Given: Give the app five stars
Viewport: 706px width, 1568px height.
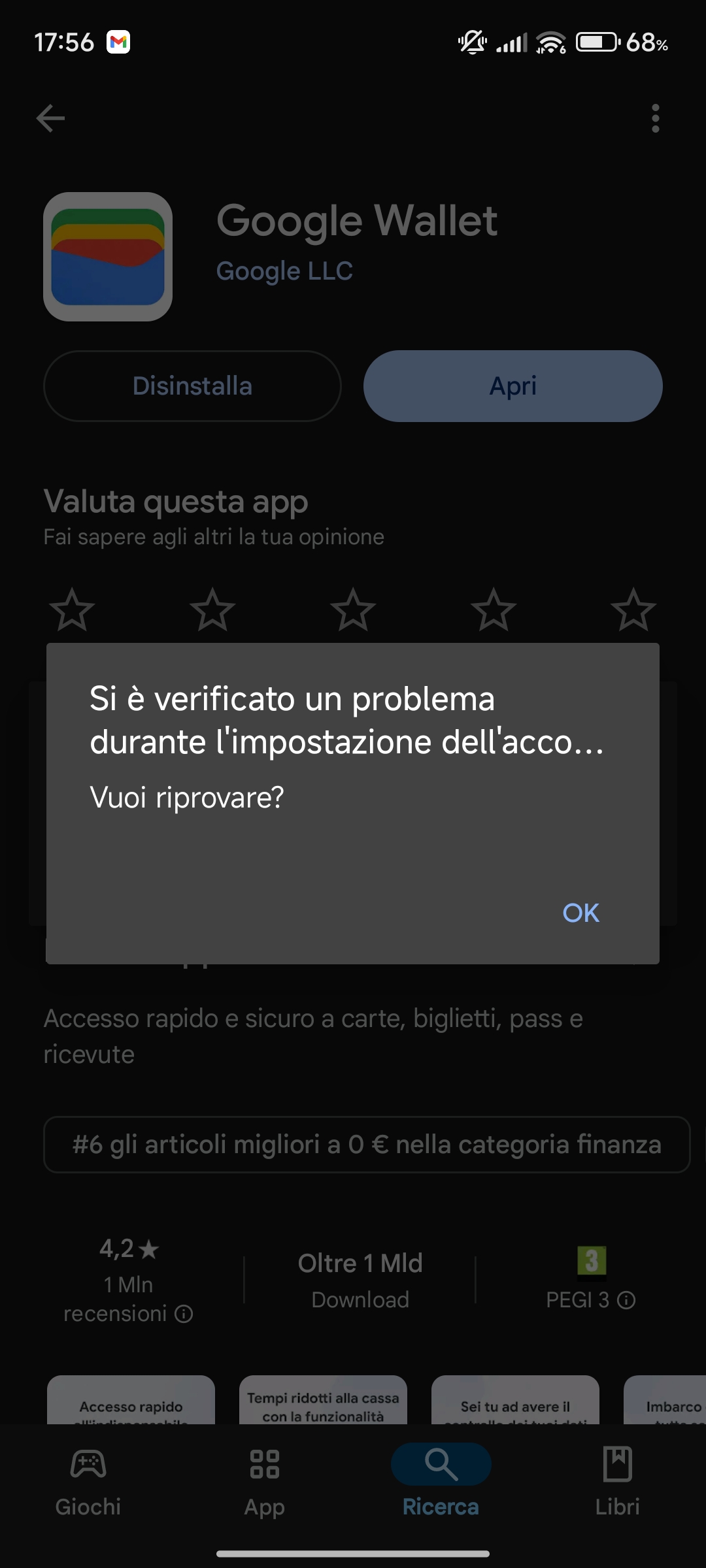Looking at the screenshot, I should (x=633, y=609).
